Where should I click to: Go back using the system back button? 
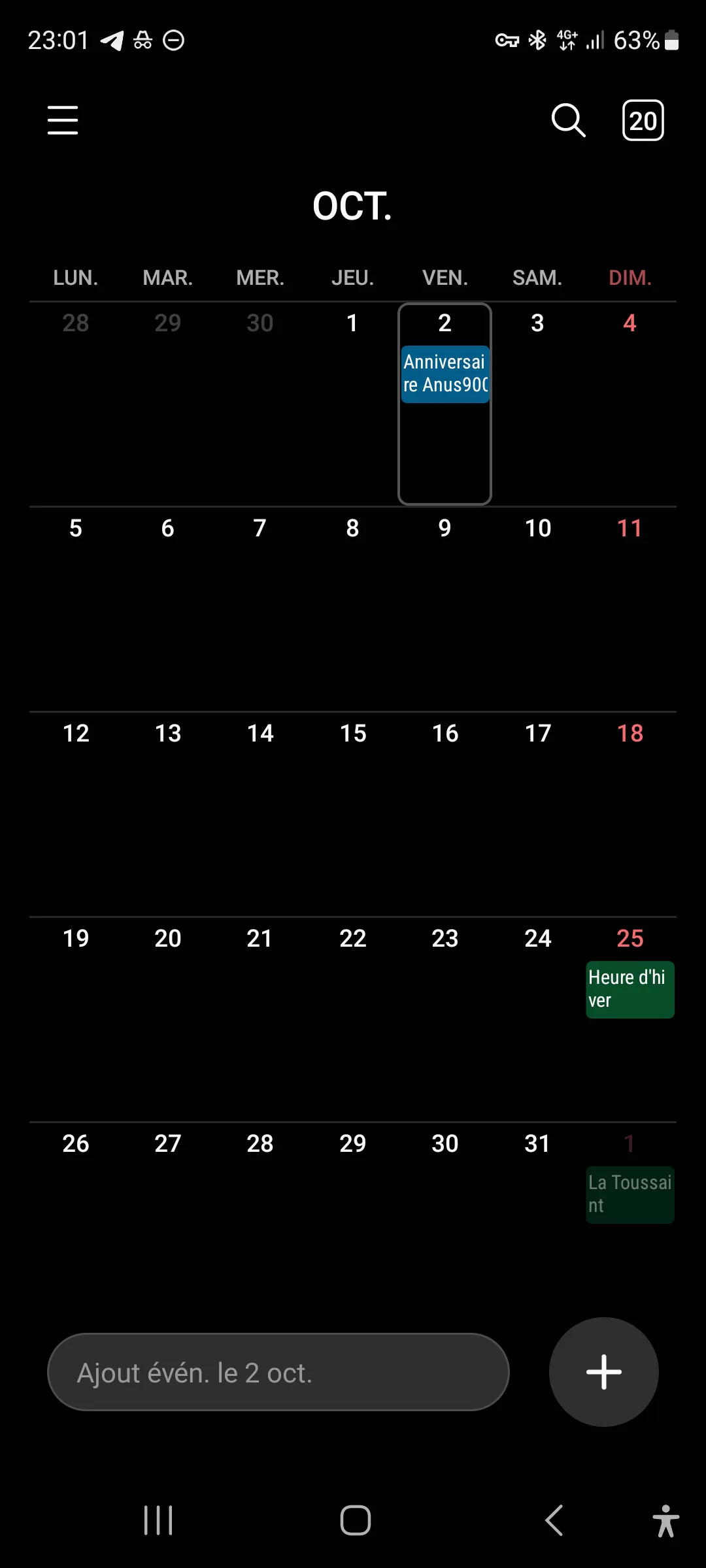pyautogui.click(x=554, y=1520)
